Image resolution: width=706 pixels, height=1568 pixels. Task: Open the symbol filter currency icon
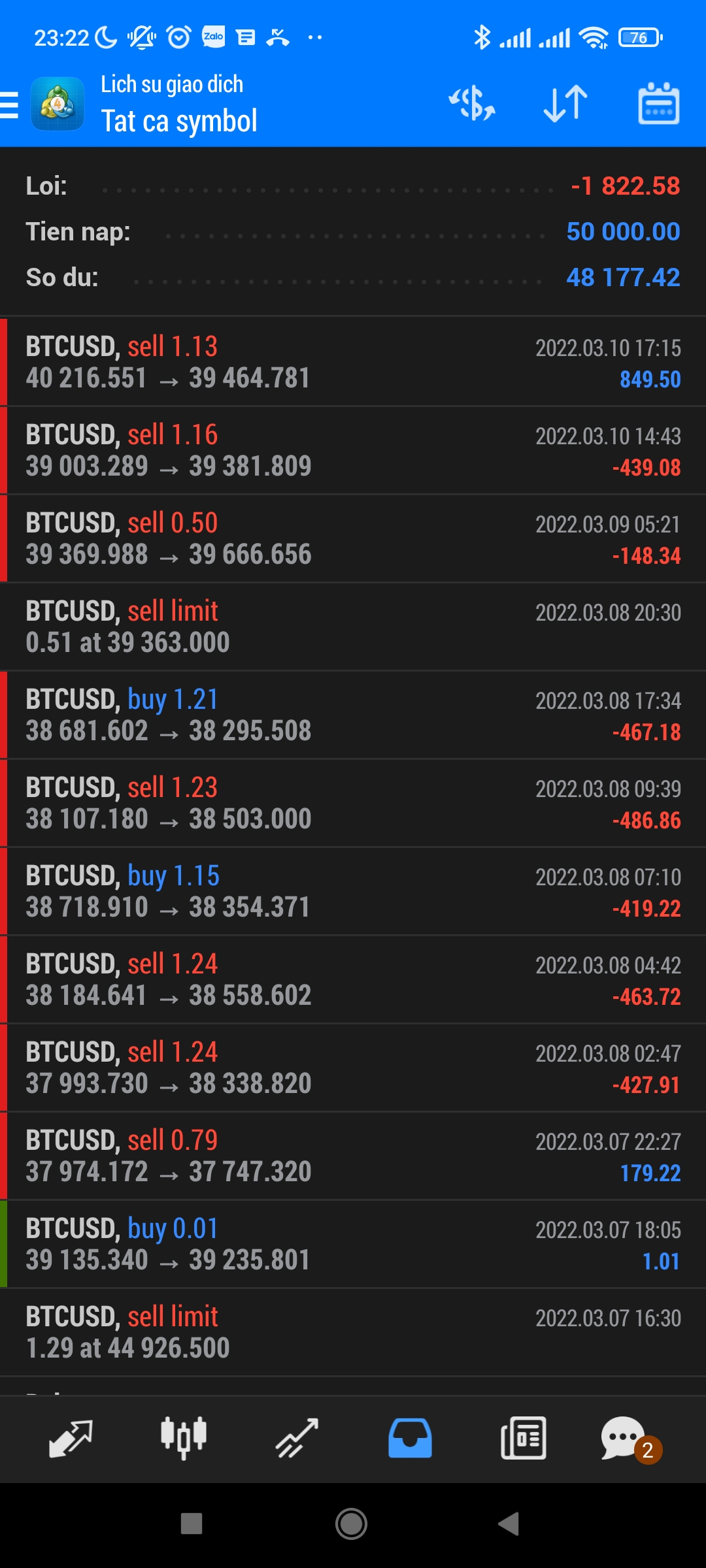point(472,105)
